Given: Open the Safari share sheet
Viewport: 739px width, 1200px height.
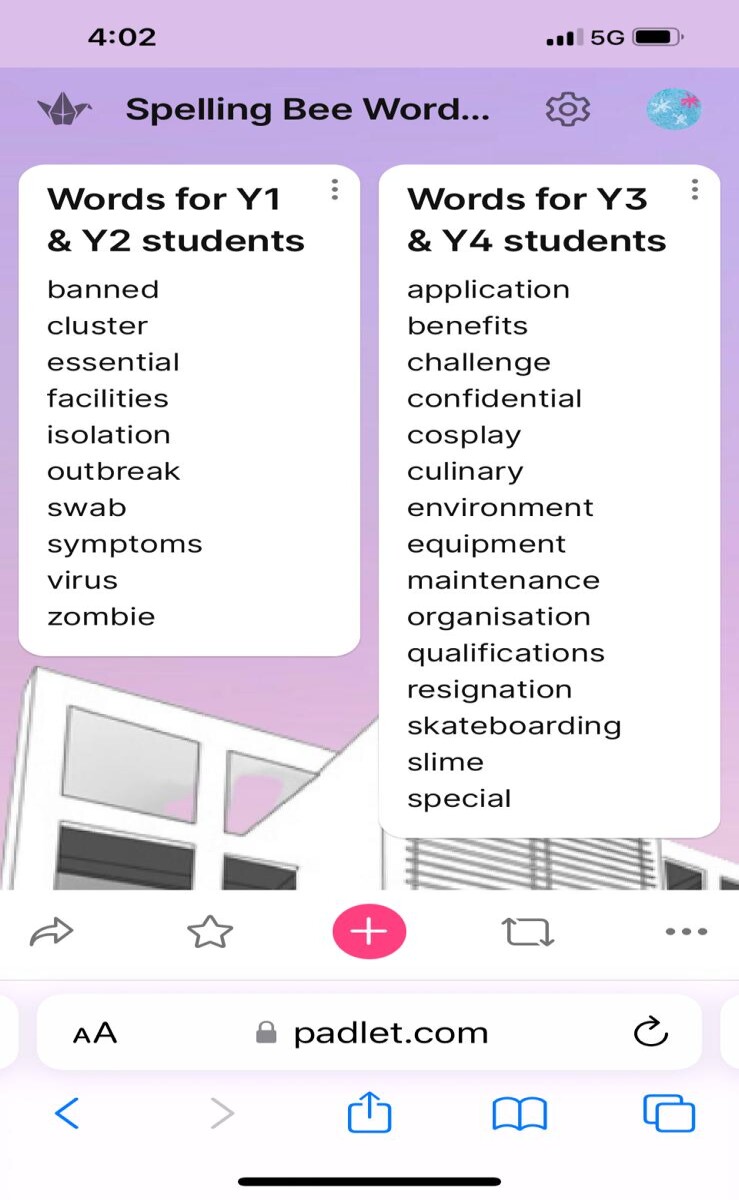Looking at the screenshot, I should pos(369,1111).
